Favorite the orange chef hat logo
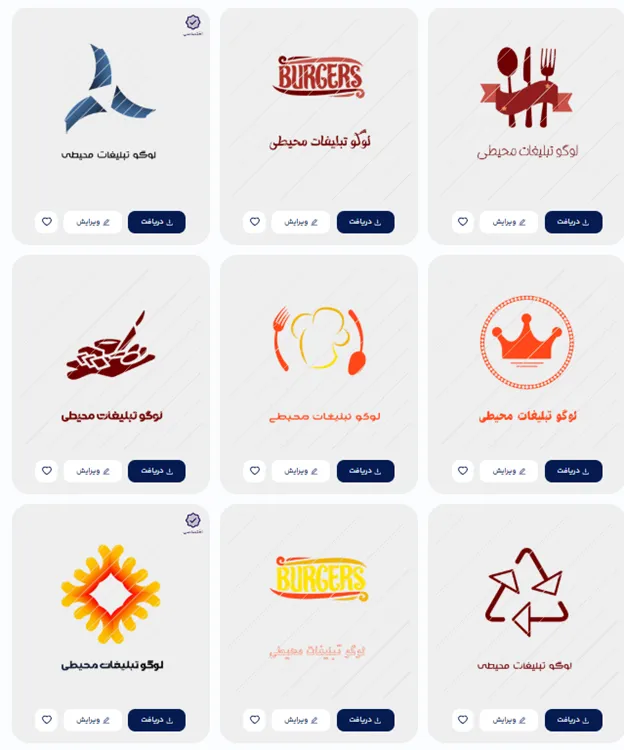Viewport: 624px width, 750px height. 254,471
